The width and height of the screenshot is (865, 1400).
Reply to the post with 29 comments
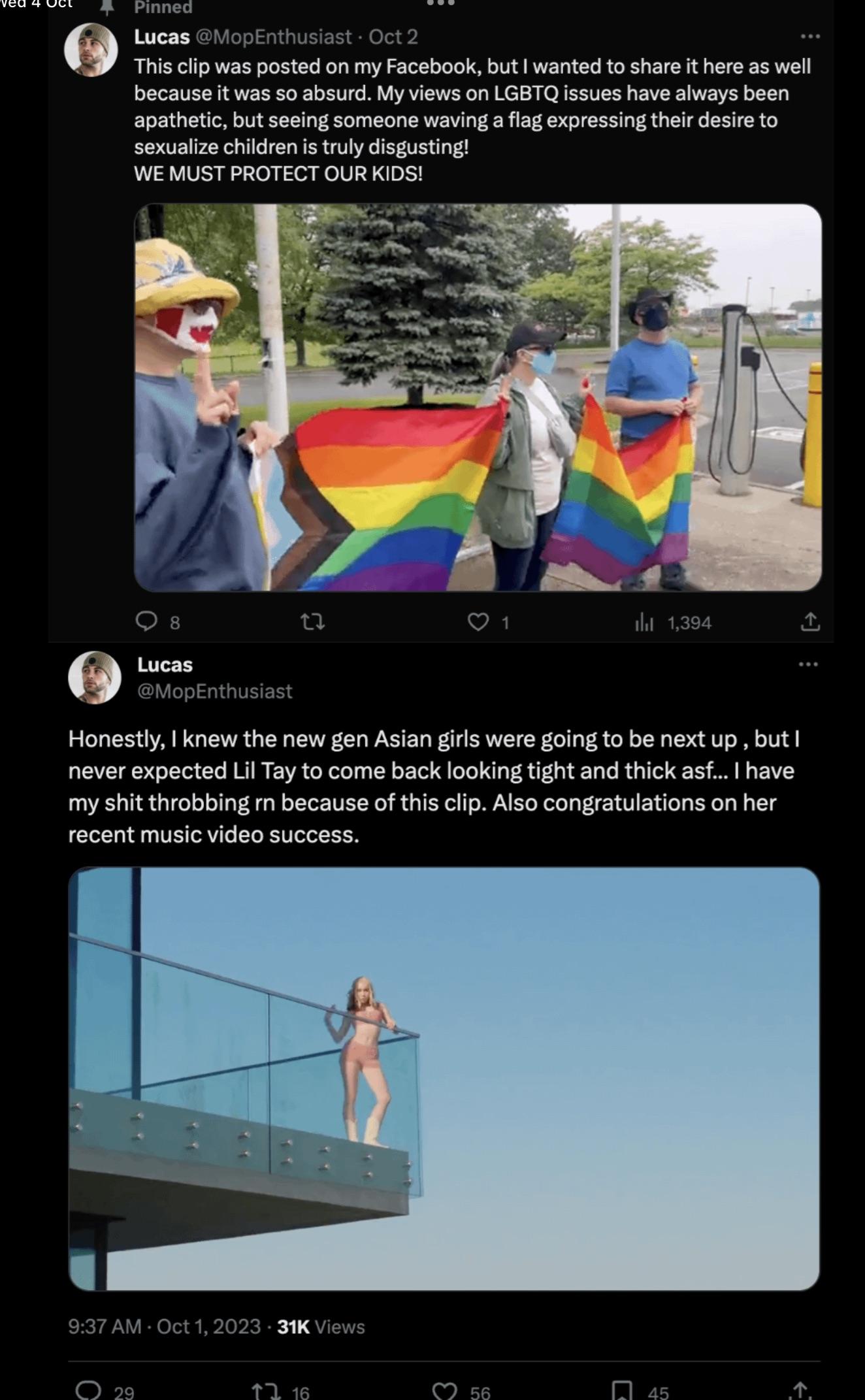(88, 1390)
